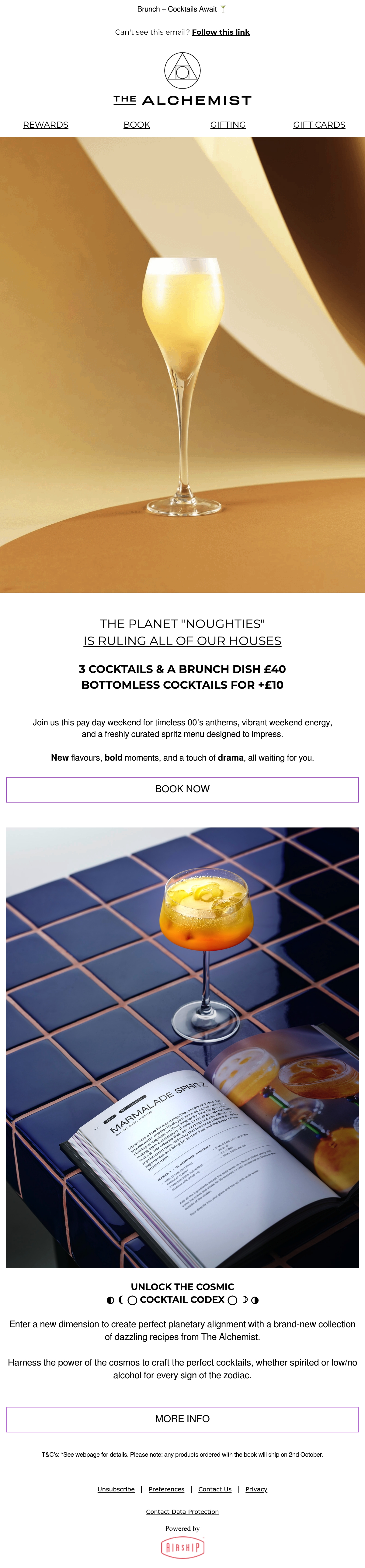Open the Marmalade Spritz book image

(182, 1048)
